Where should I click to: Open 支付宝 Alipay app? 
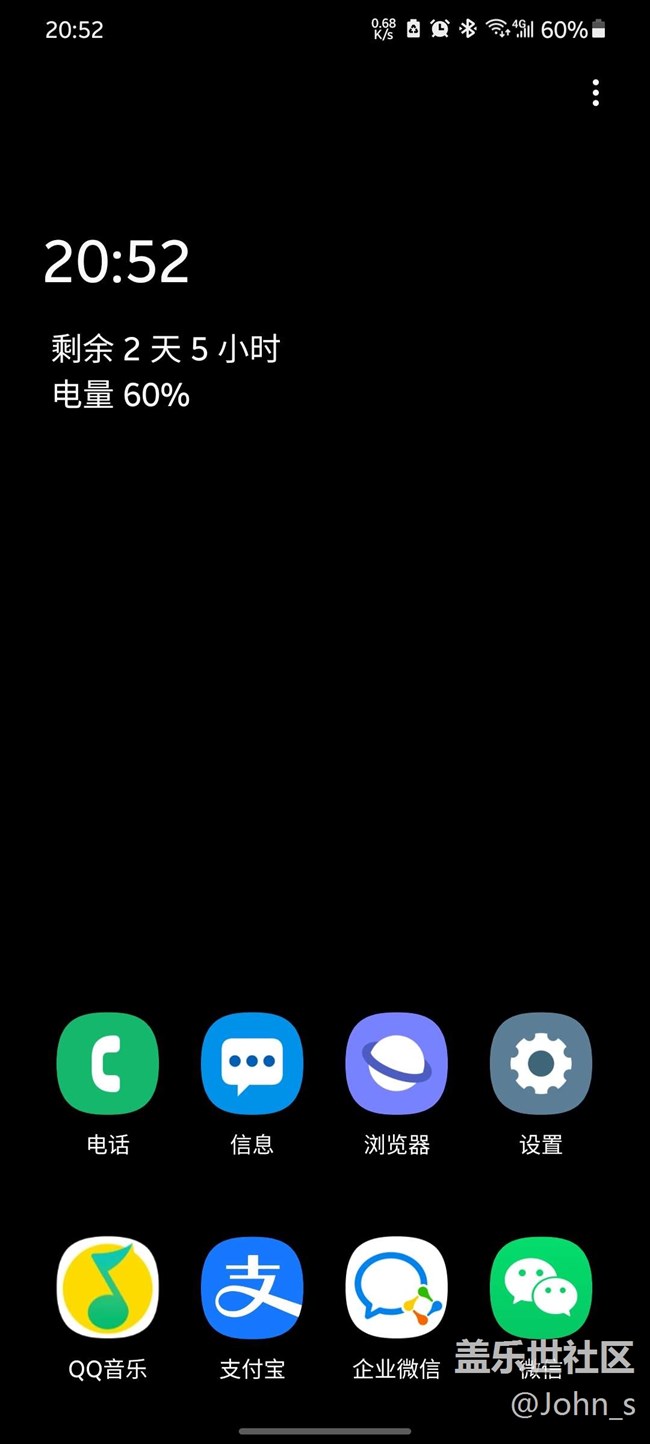pos(252,1287)
